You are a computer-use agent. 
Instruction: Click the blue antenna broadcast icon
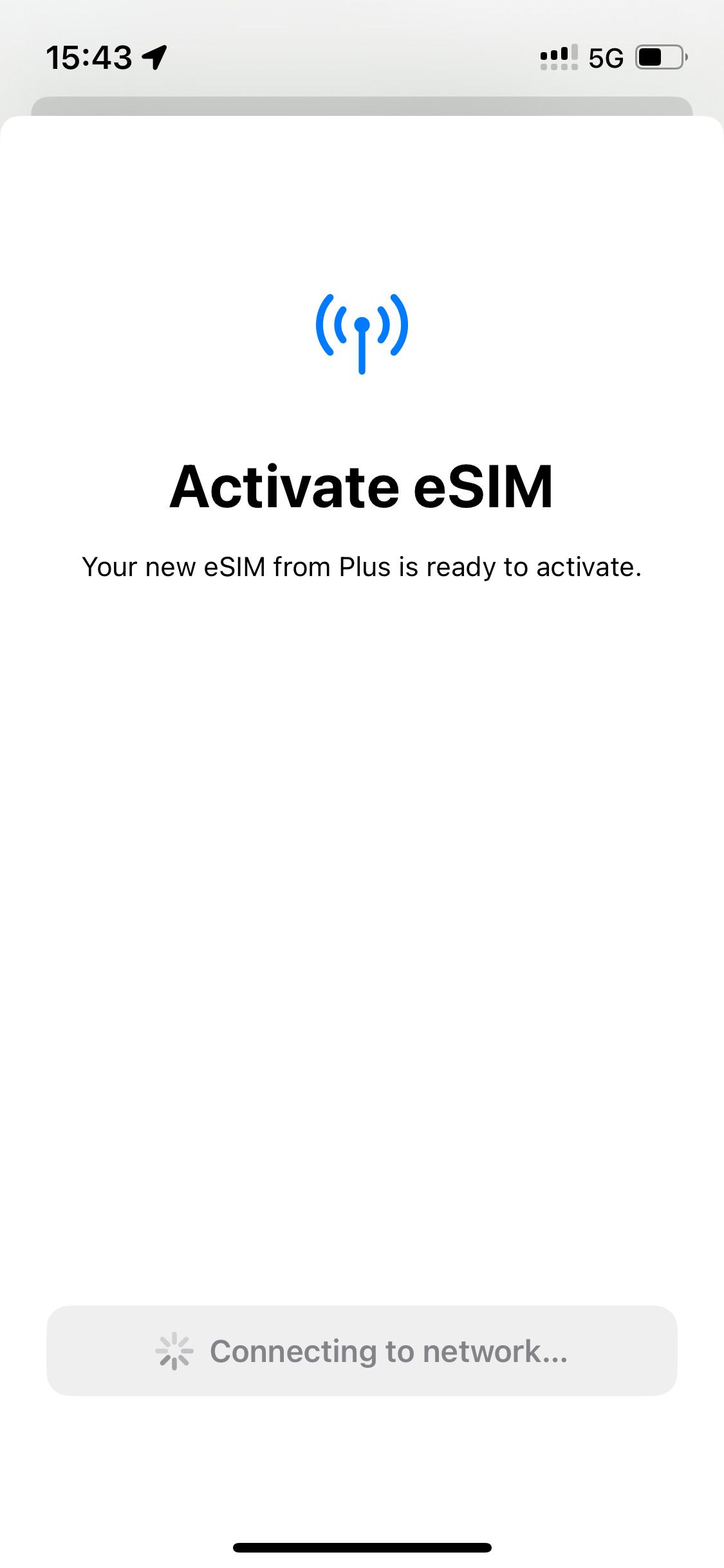(362, 335)
